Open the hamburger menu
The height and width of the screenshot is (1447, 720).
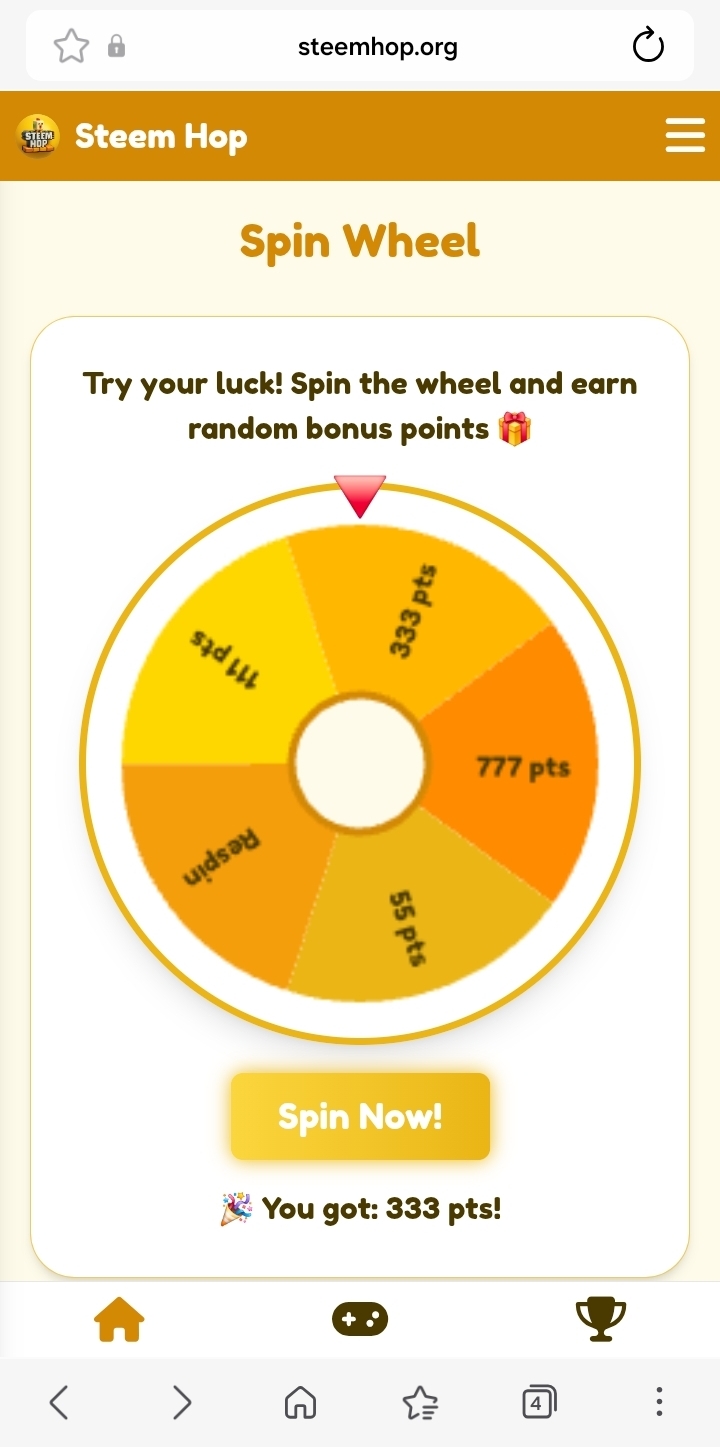click(x=685, y=135)
